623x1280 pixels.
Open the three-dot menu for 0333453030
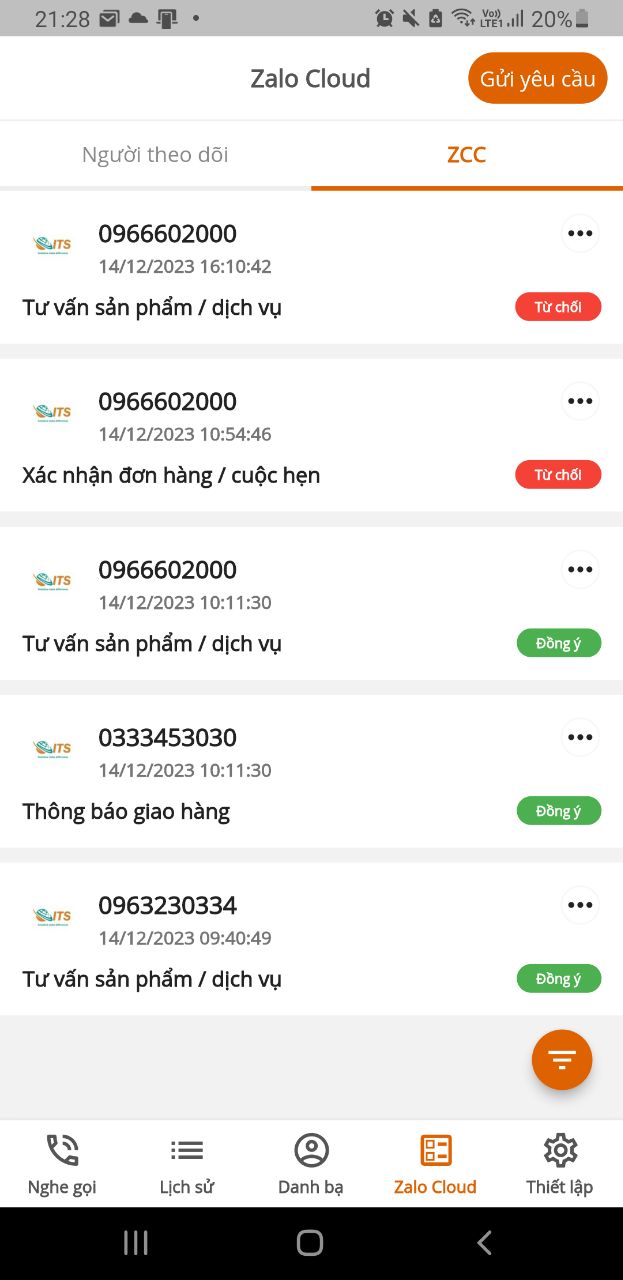tap(580, 738)
